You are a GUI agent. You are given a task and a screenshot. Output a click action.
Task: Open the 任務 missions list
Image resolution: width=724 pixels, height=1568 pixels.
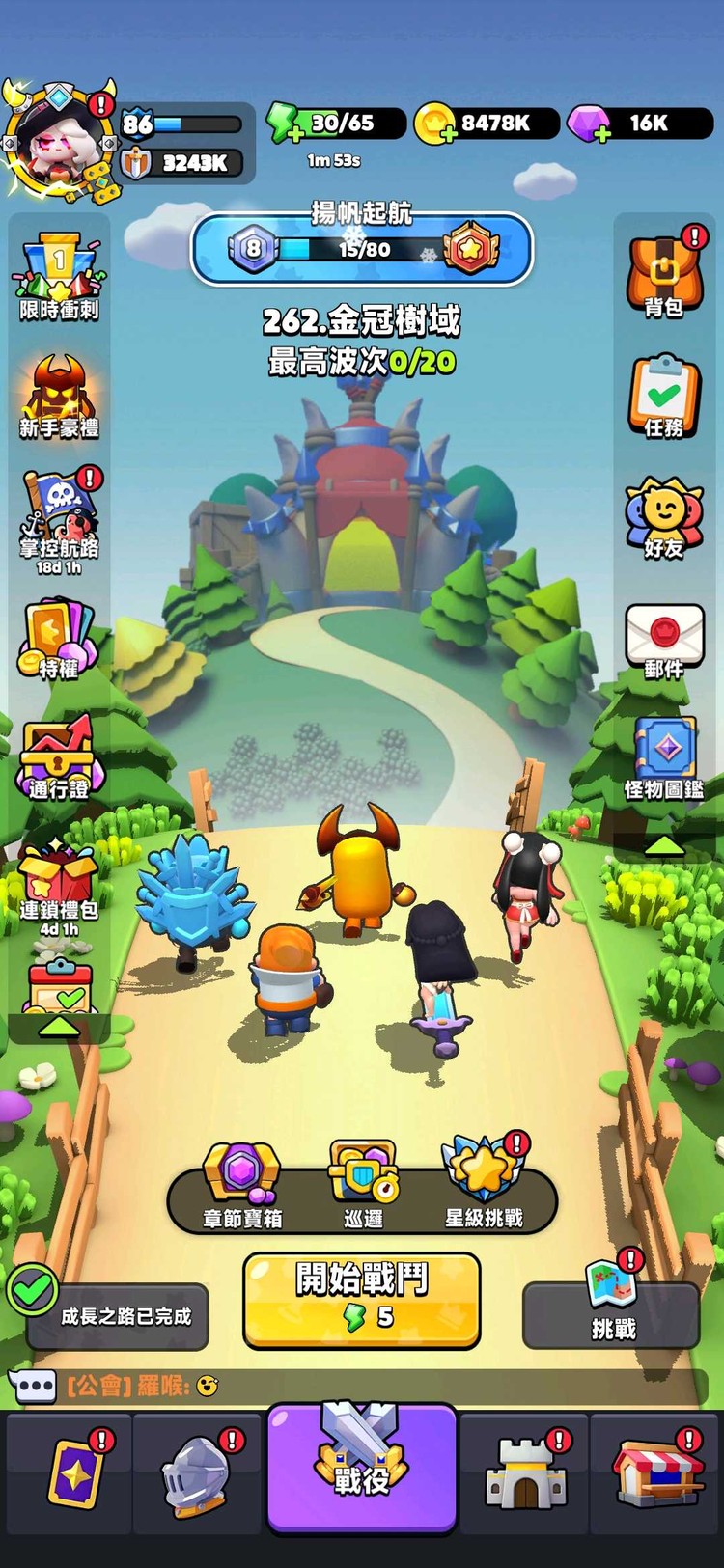pyautogui.click(x=664, y=396)
